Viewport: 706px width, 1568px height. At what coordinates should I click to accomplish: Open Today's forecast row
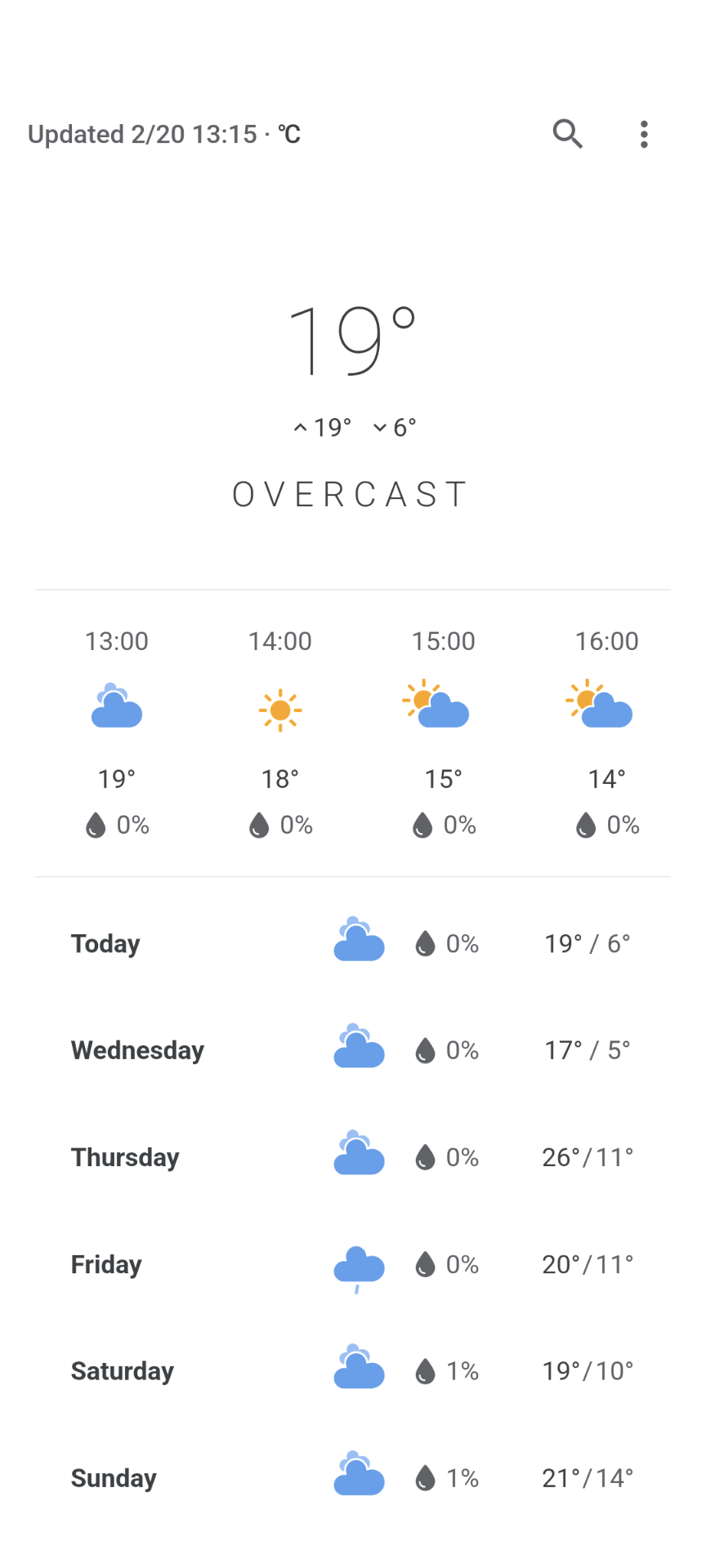(x=352, y=944)
